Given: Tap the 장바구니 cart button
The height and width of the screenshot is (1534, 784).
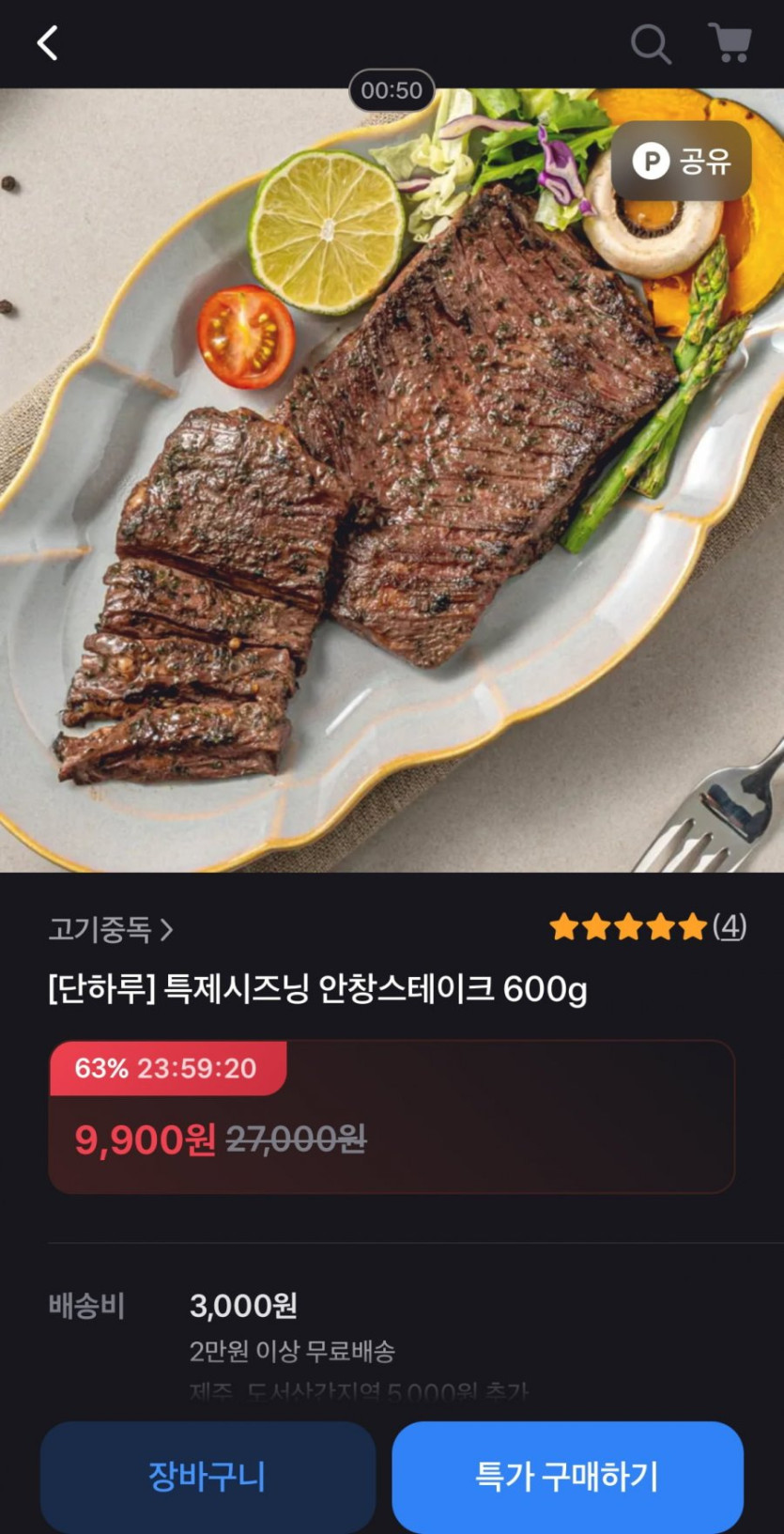Looking at the screenshot, I should click(x=207, y=1475).
